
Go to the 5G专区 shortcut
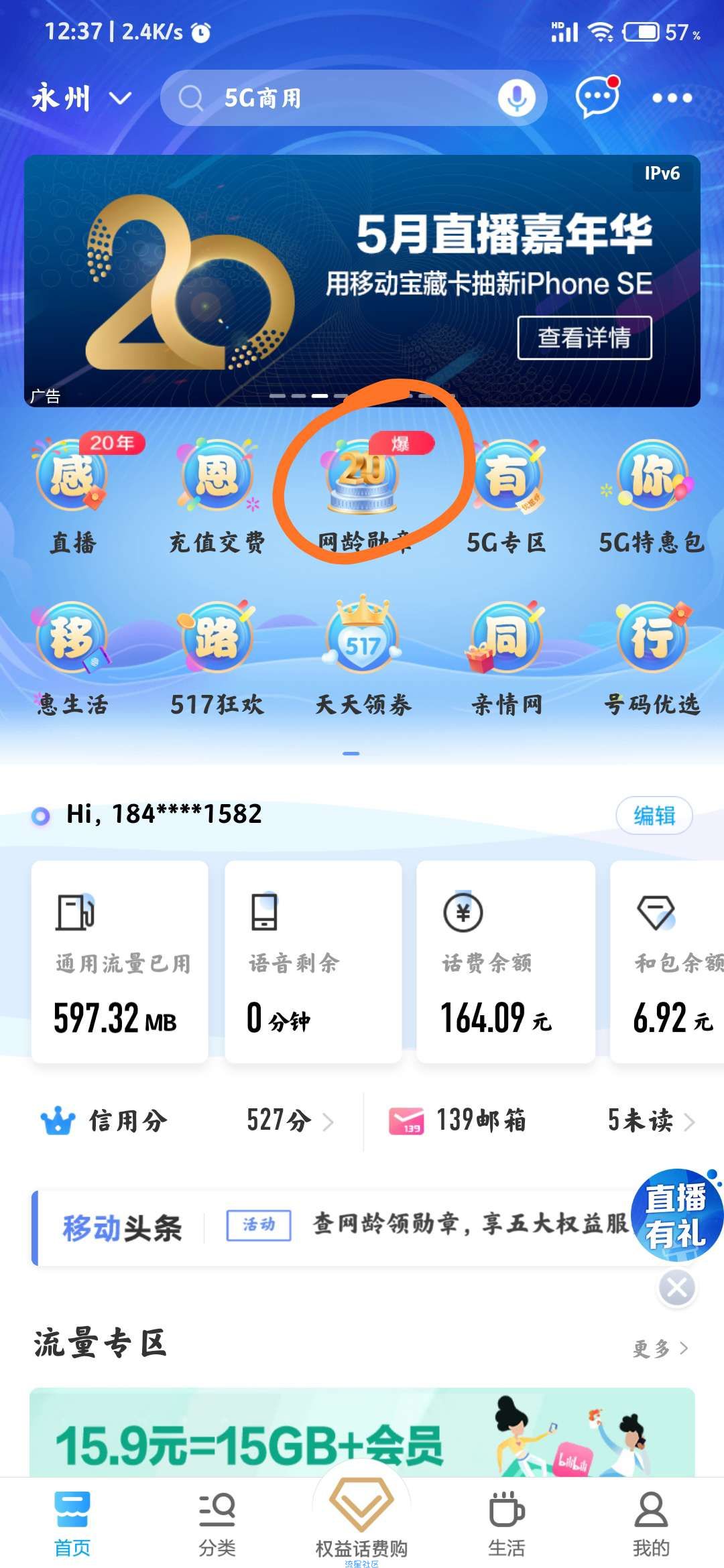pos(507,497)
